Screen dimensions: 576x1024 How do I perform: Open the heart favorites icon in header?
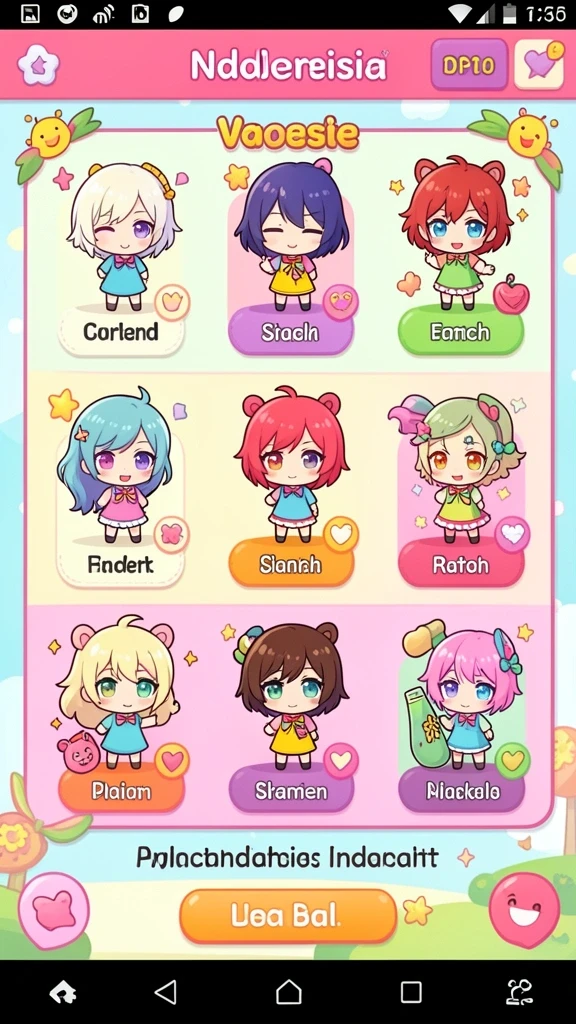pyautogui.click(x=539, y=64)
